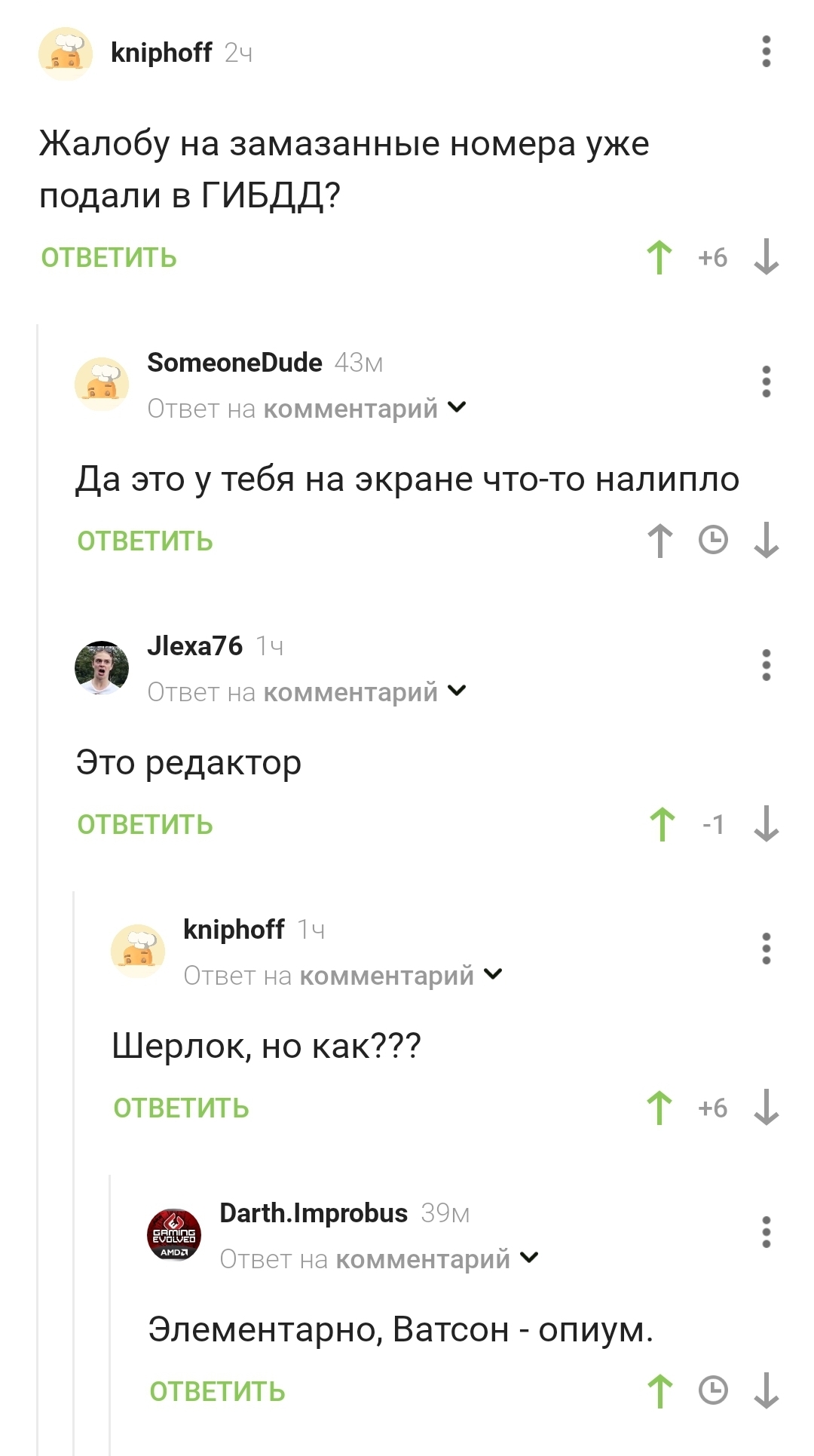Open overflow menu on SomeoneDude's comment
This screenshot has width=814, height=1456.
tap(766, 382)
